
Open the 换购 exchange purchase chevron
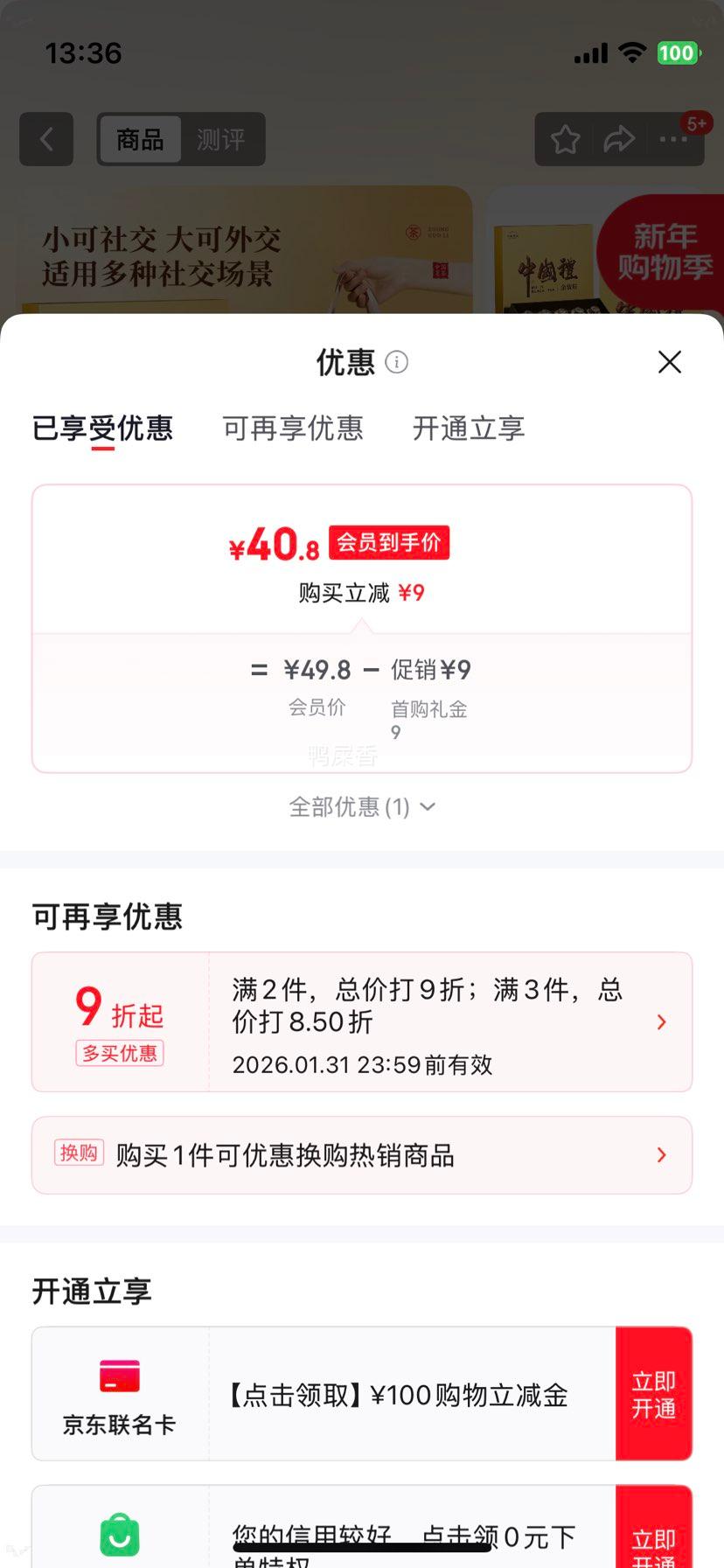(662, 1154)
